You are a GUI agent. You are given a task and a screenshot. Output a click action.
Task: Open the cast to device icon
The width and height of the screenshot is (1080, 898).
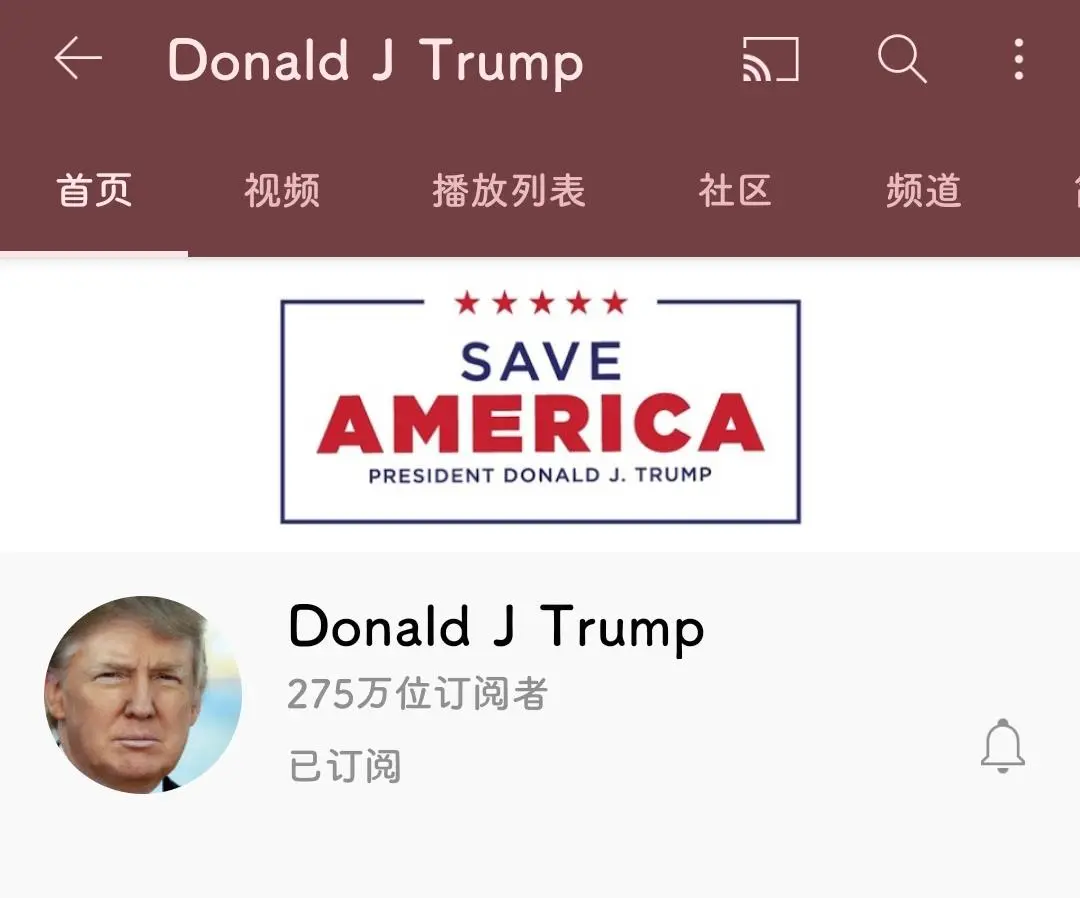(x=770, y=59)
